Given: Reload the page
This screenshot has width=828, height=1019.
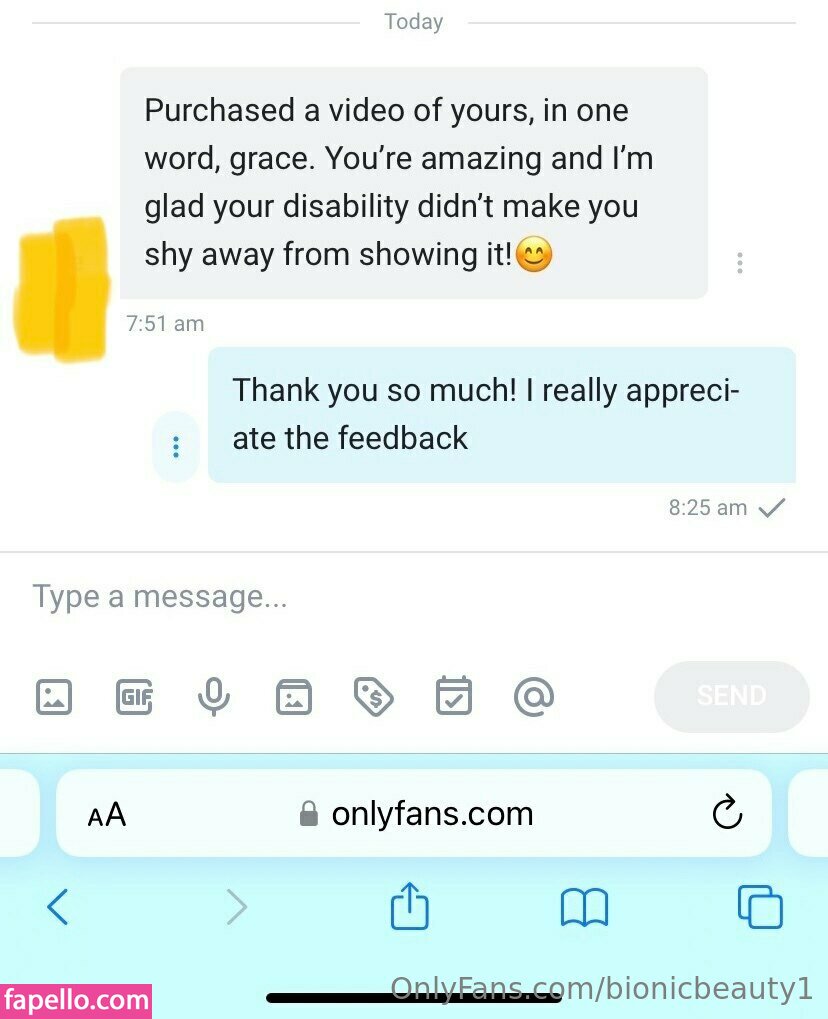Looking at the screenshot, I should [727, 813].
